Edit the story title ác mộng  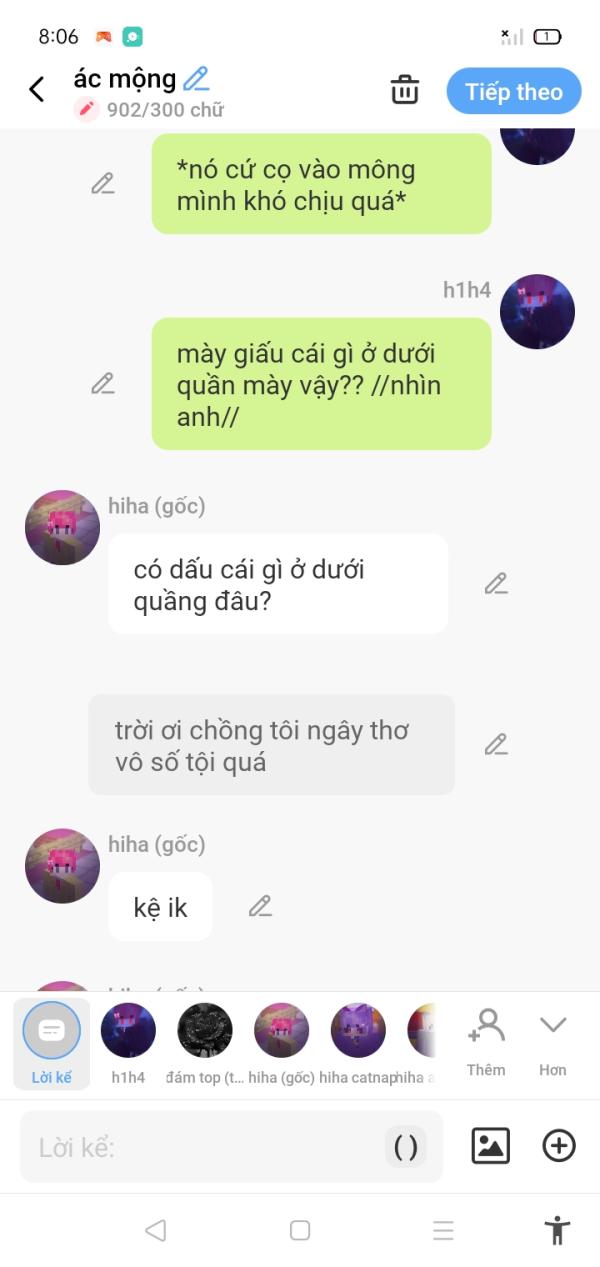(196, 79)
